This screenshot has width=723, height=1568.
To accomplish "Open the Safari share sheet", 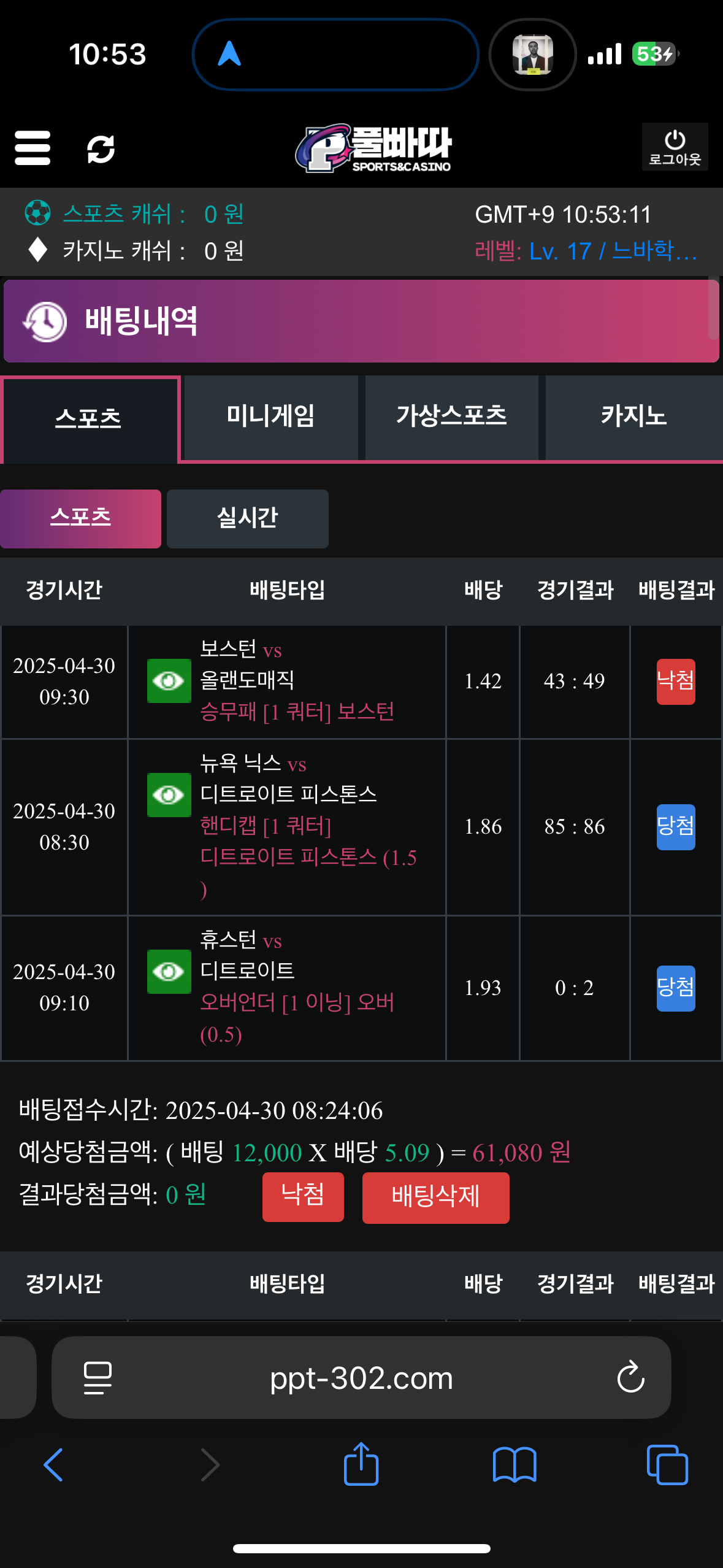I will 361,1464.
